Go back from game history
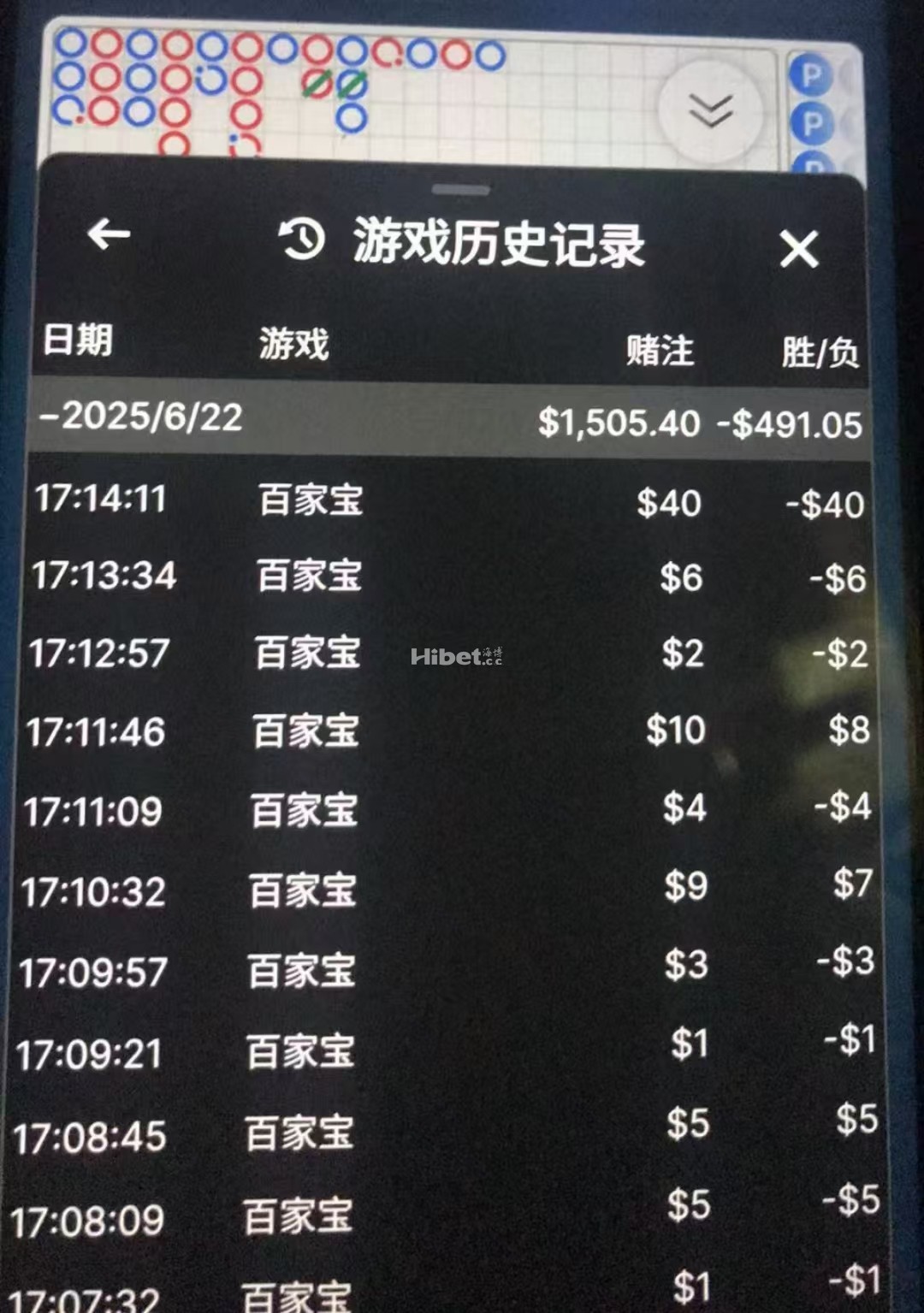Screen dimensions: 924x1313 109,234
